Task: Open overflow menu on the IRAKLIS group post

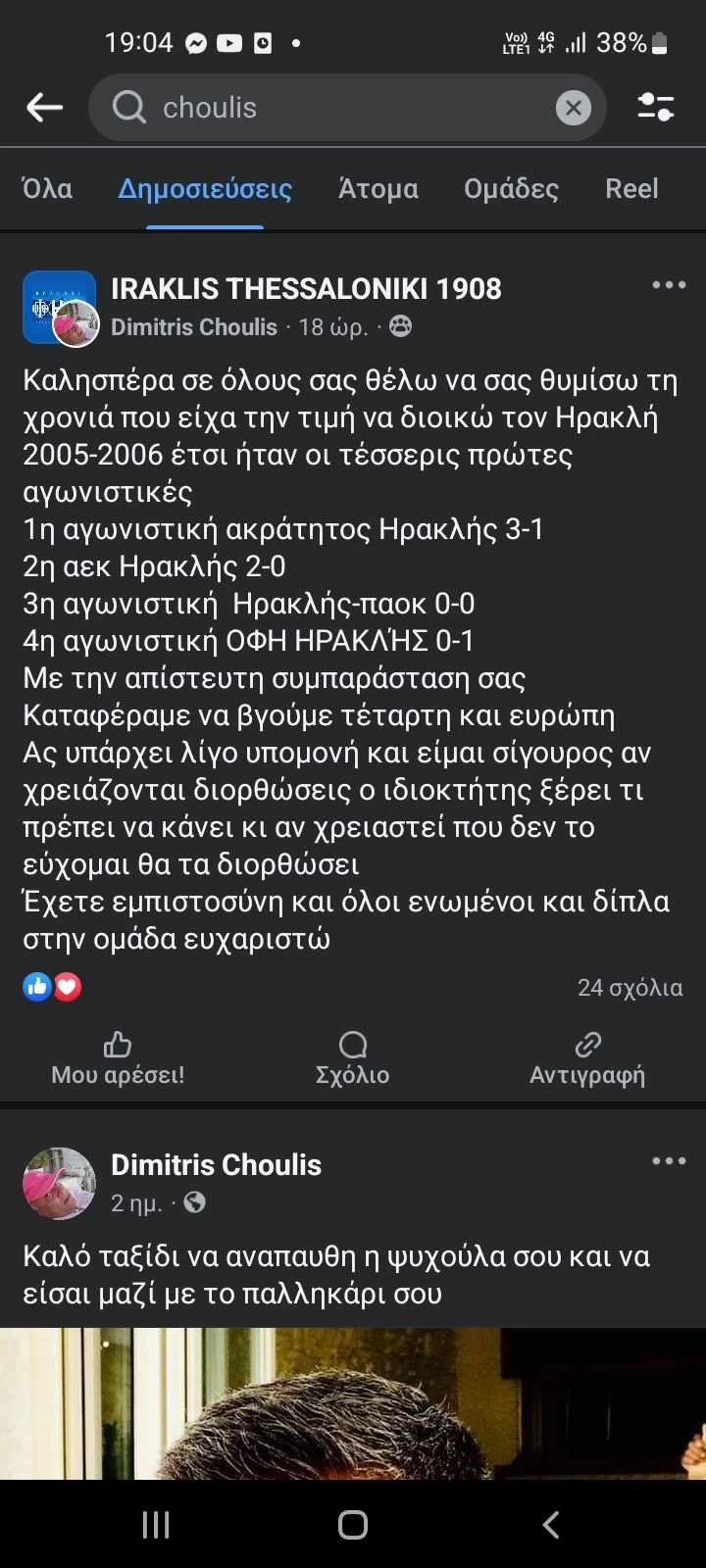Action: click(669, 285)
